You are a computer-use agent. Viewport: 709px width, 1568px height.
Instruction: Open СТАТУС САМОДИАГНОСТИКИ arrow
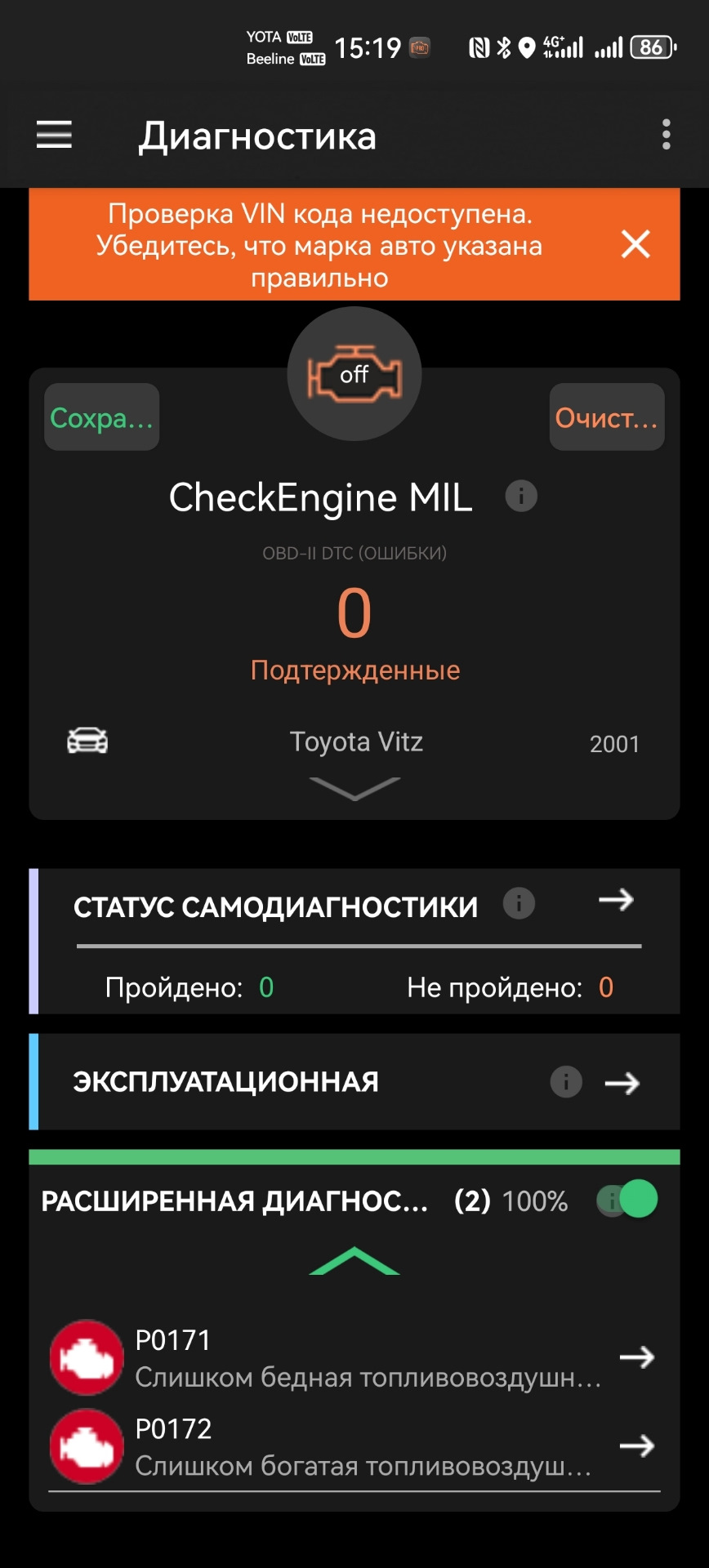tap(616, 901)
